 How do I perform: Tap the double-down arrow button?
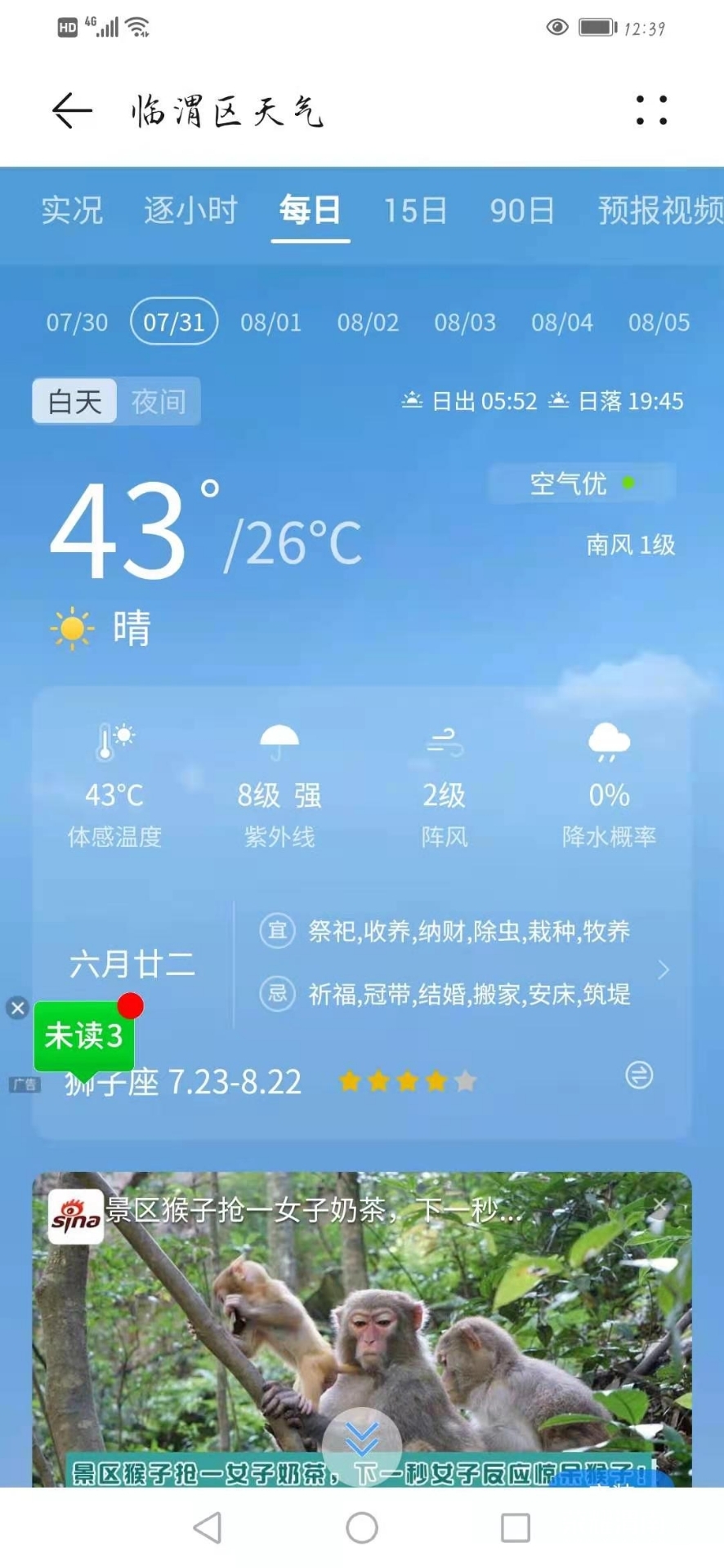pos(362,1439)
